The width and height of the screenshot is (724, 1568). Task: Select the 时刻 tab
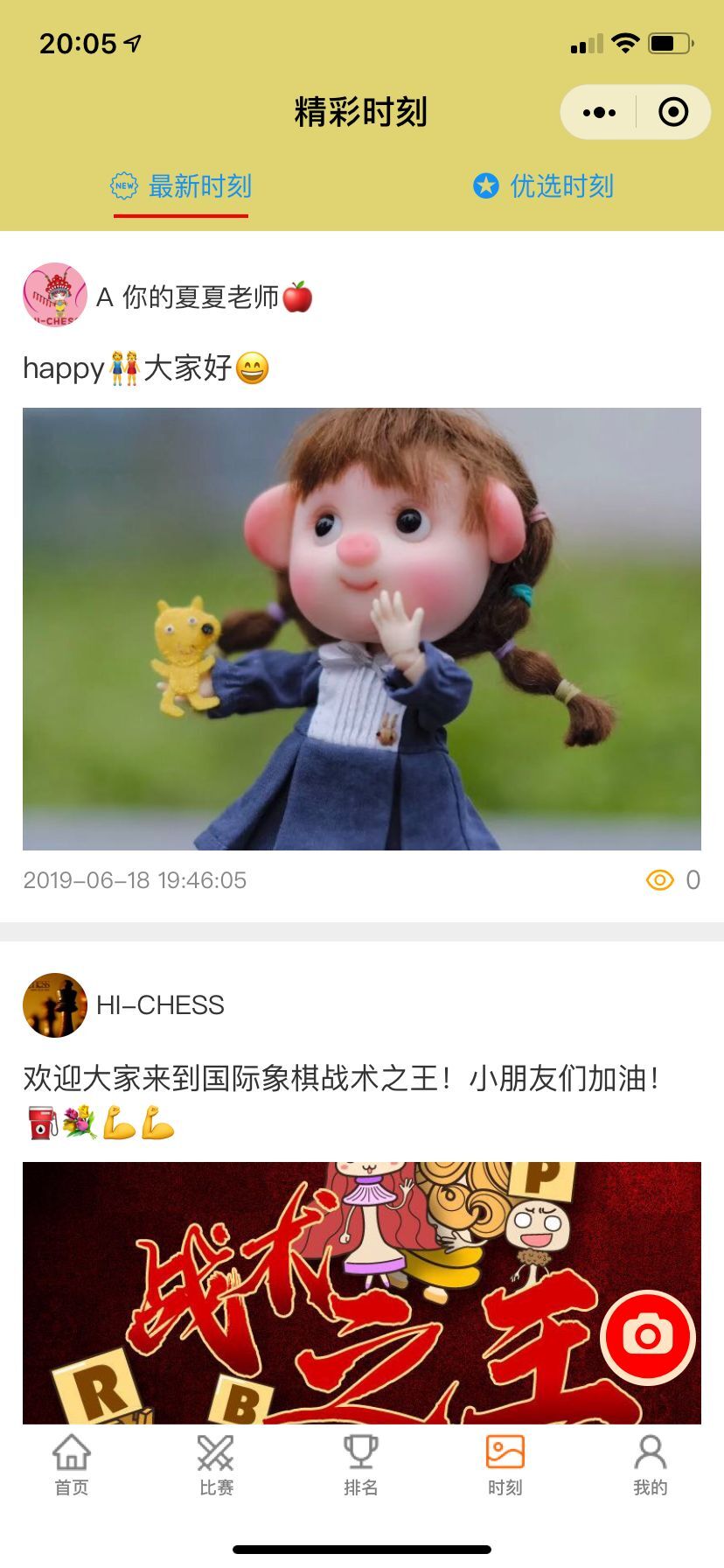coord(505,1465)
